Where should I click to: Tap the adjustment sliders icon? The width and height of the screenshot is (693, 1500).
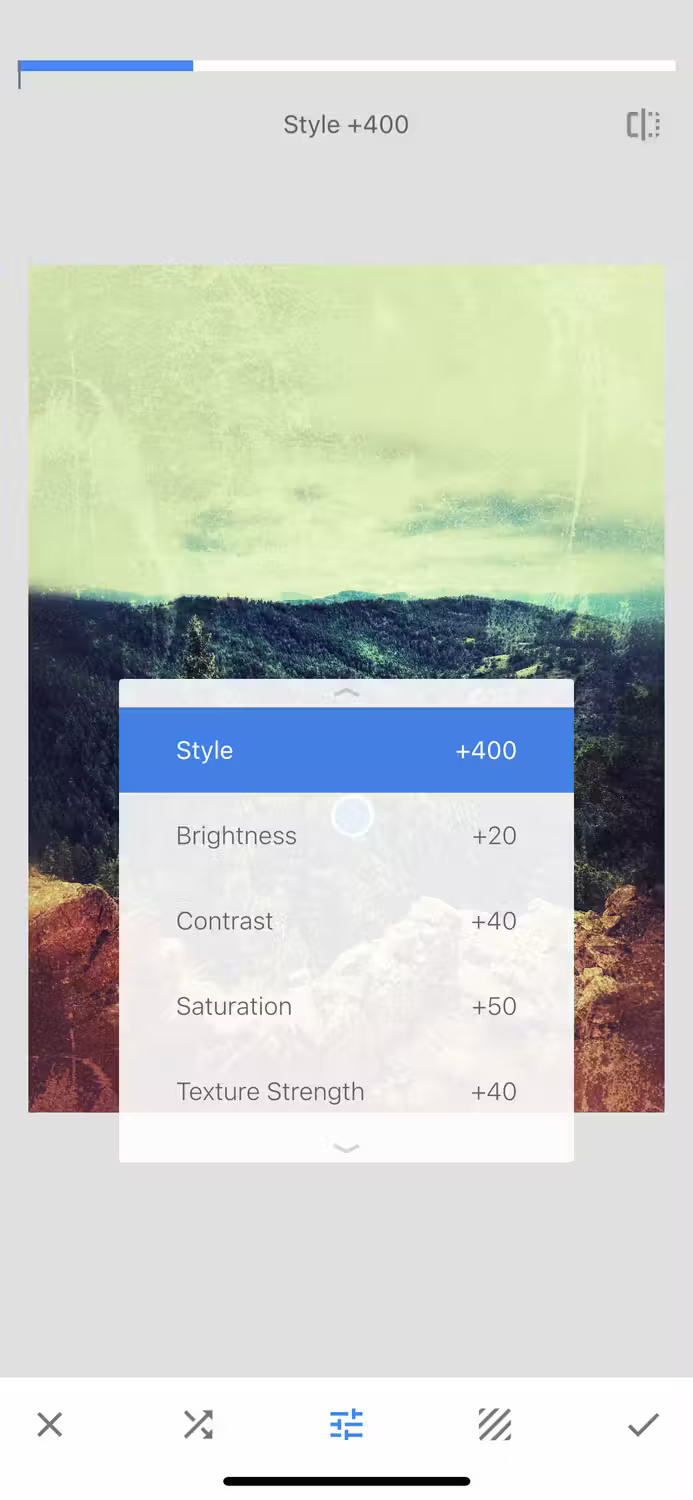pyautogui.click(x=346, y=1424)
